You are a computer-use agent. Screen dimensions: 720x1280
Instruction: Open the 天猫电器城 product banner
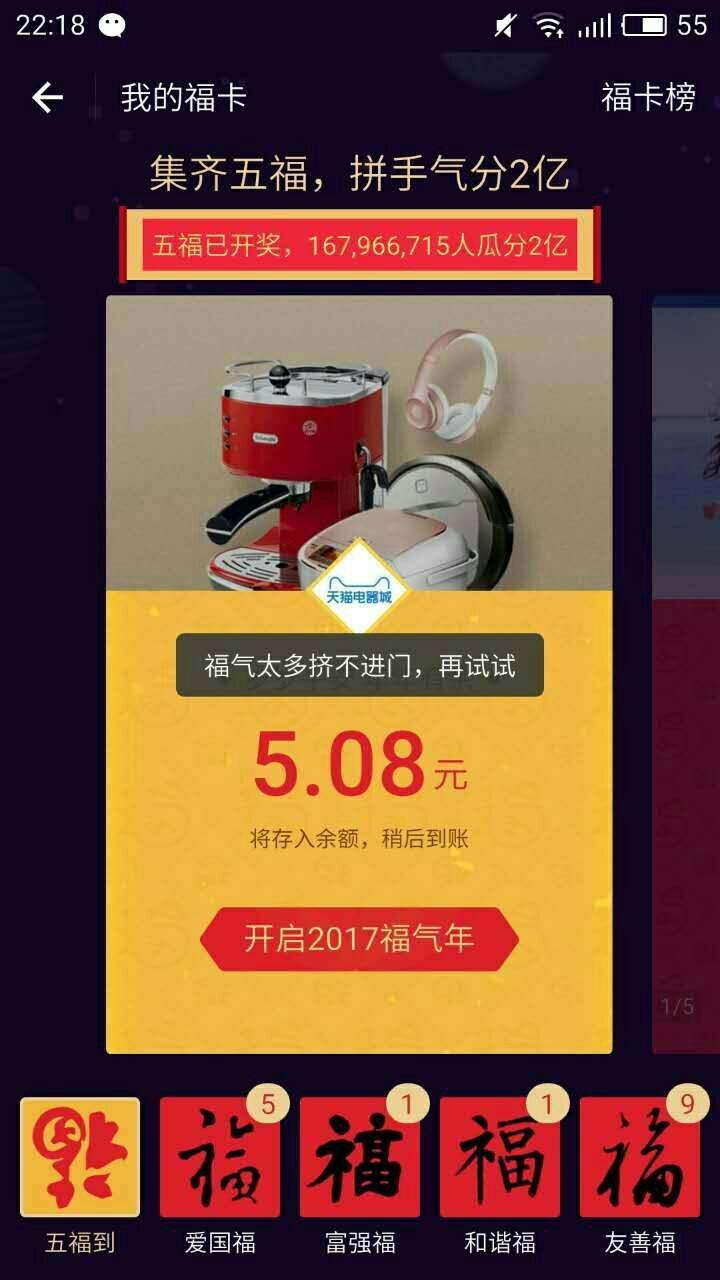[x=359, y=445]
